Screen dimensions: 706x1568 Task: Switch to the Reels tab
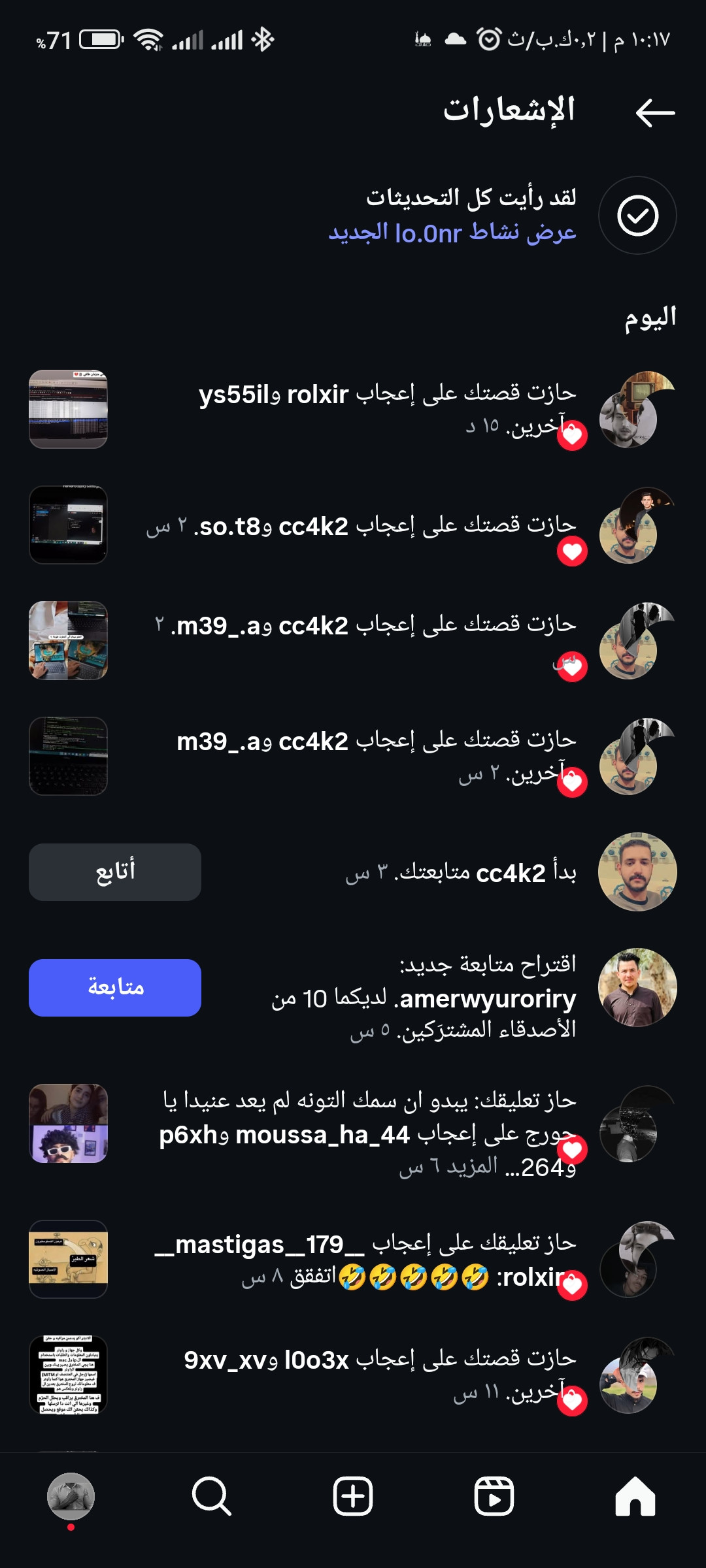(494, 1496)
